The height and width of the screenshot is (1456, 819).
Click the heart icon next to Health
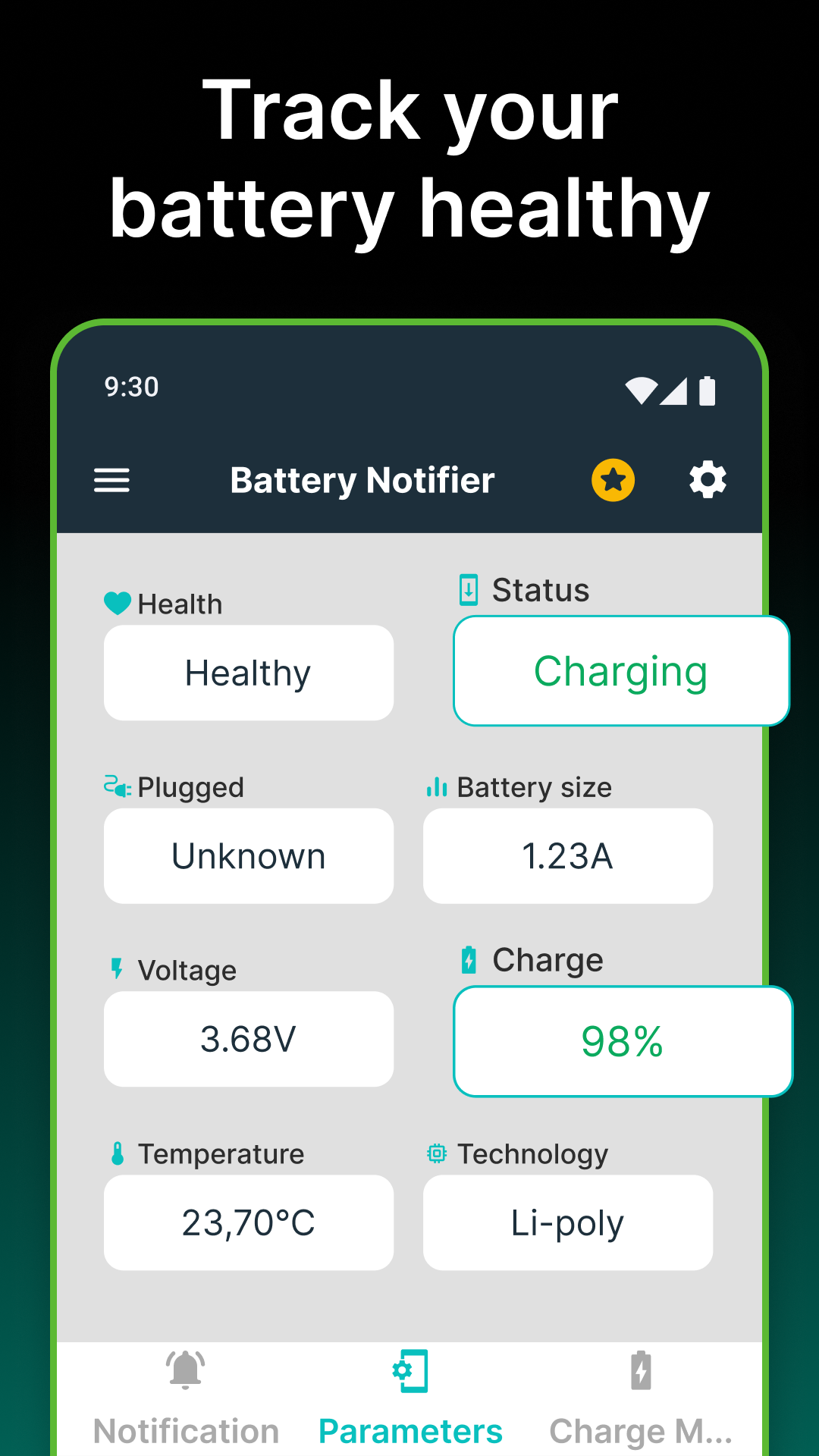(115, 602)
